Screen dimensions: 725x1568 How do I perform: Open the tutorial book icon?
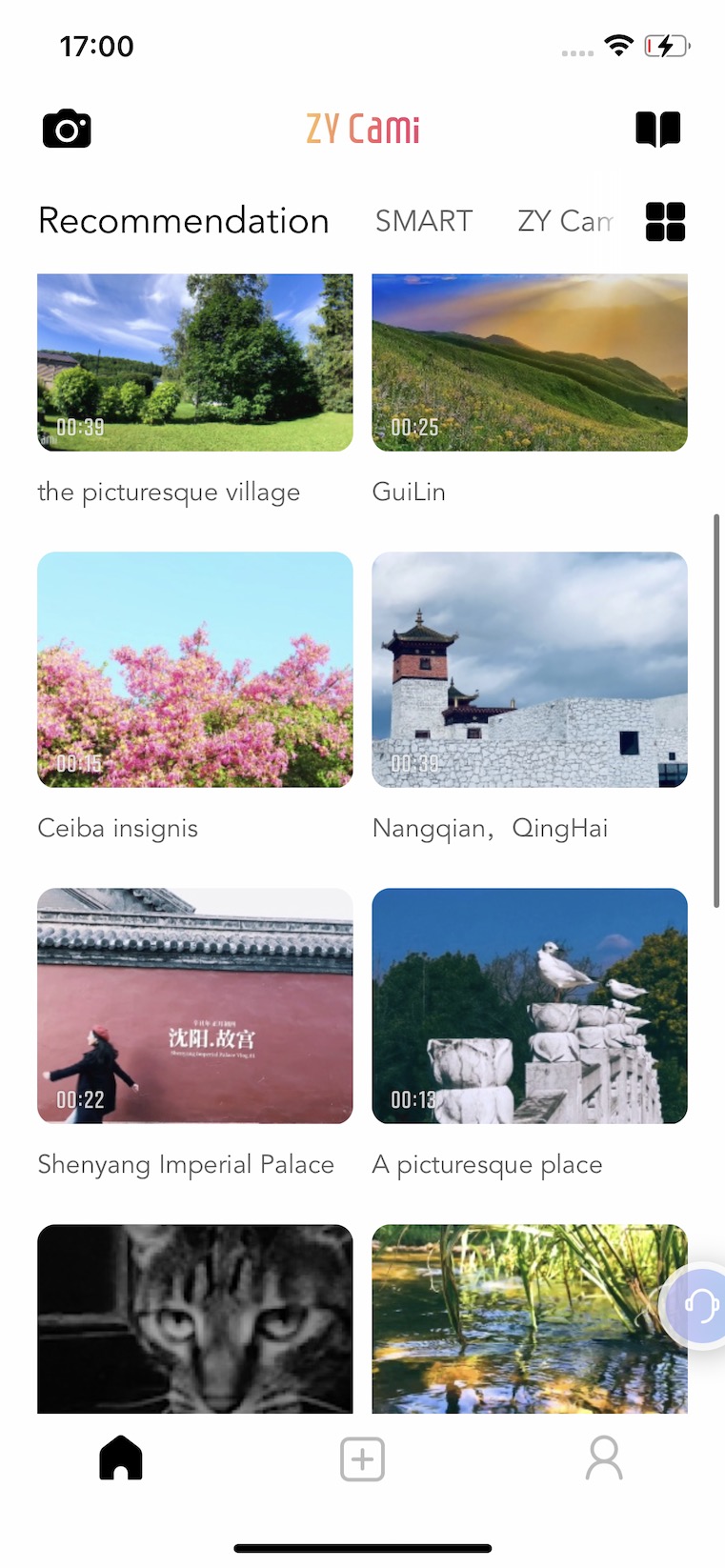(657, 129)
